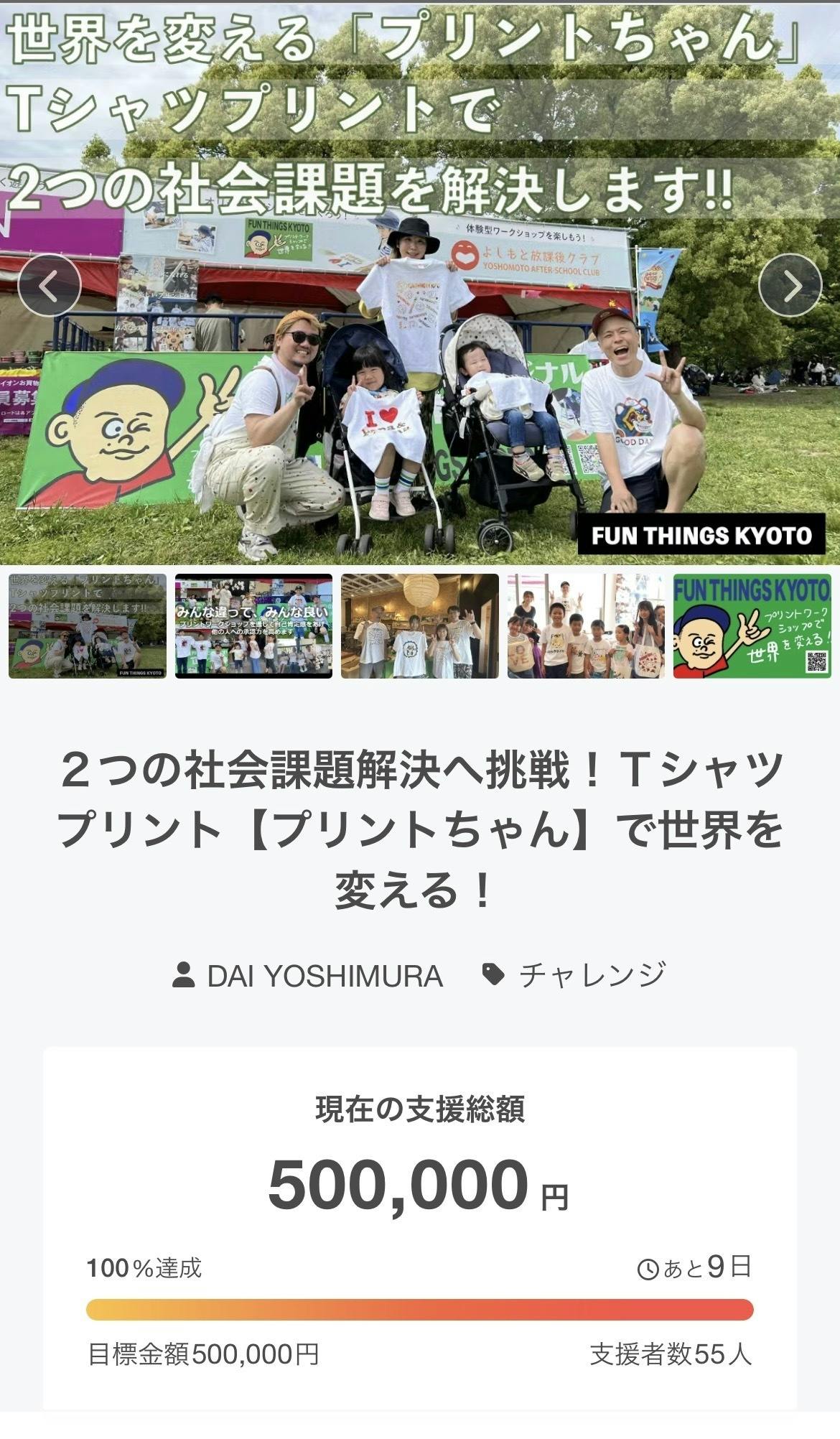Screen dimensions: 840x1439
Task: Select the みんな違って、みんな良い thumbnail
Action: point(253,625)
